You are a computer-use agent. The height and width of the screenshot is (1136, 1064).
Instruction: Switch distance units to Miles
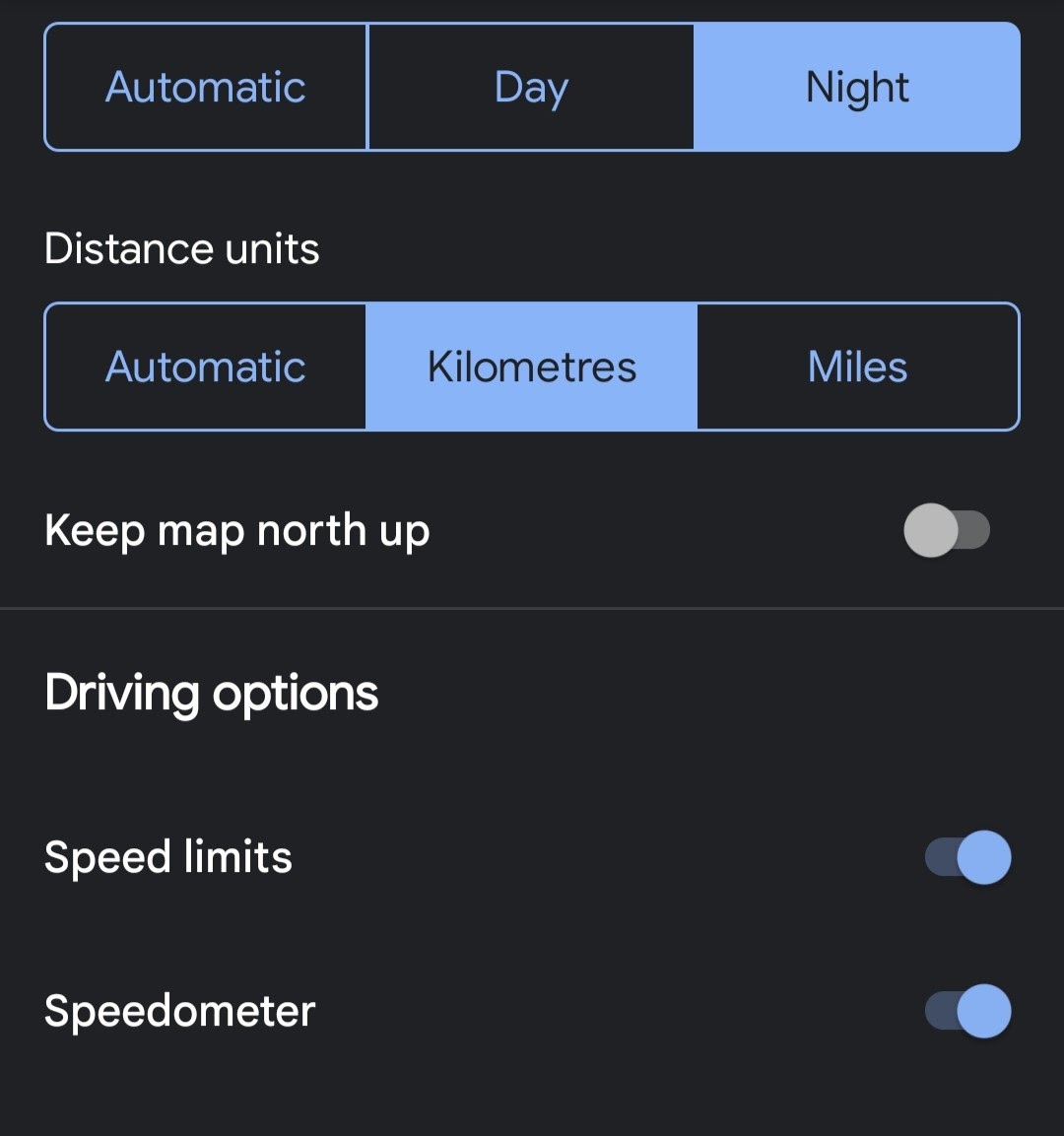[x=857, y=367]
